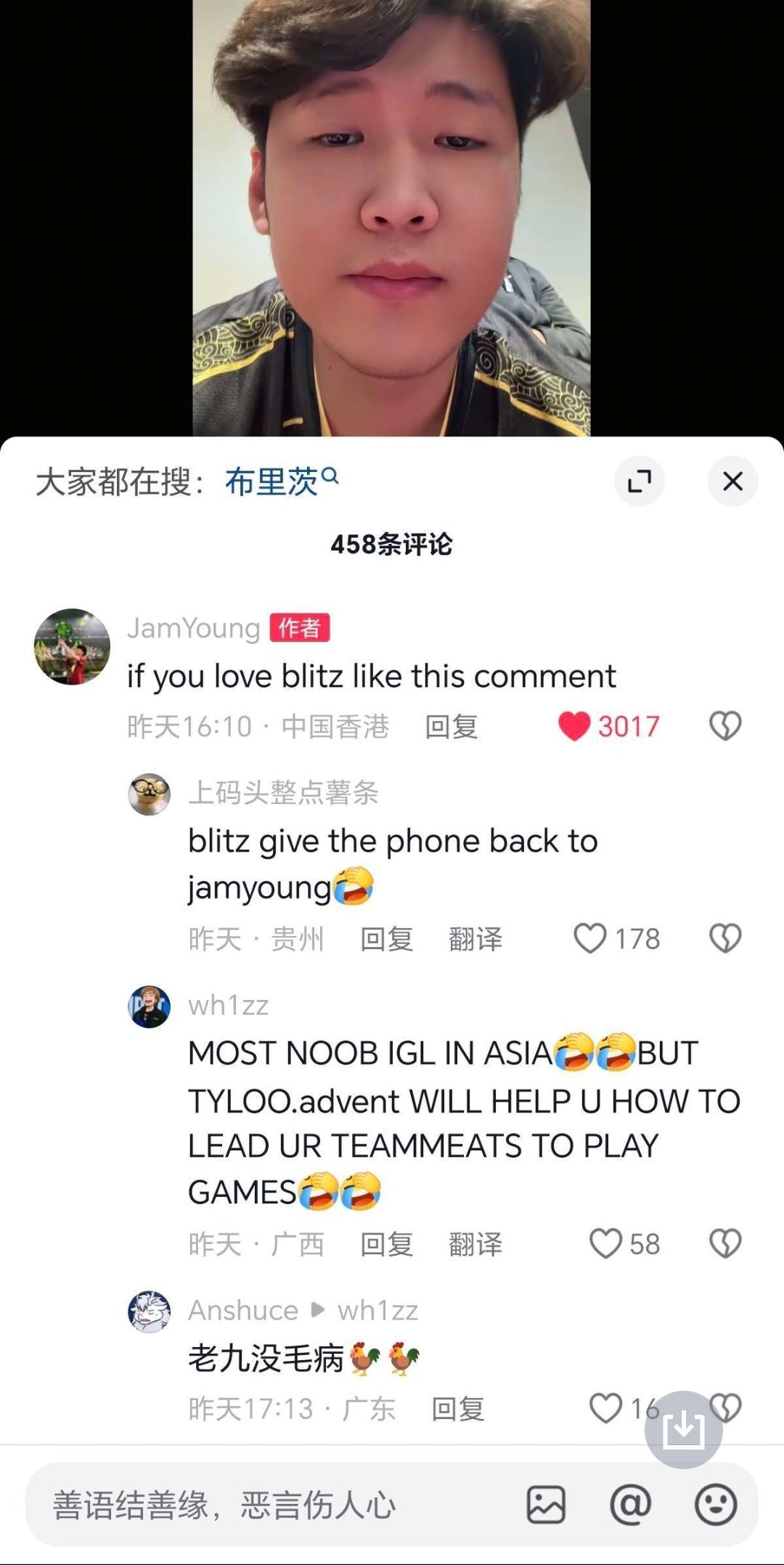Unlike JamYoung's comment with 3017 likes
The height and width of the screenshot is (1565, 784).
pos(574,725)
